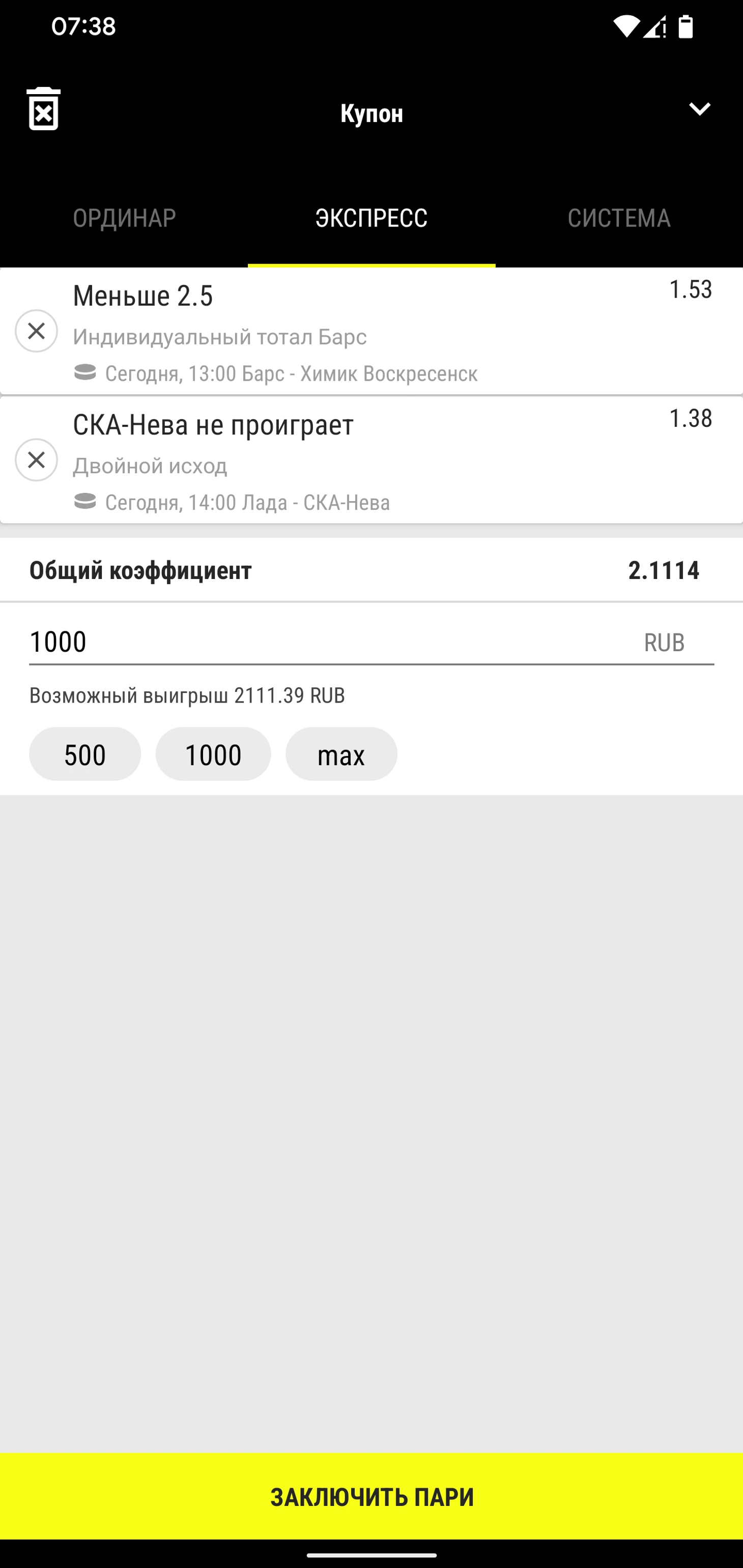Remove the Меньше 2.5 bet
The width and height of the screenshot is (743, 1568).
pyautogui.click(x=37, y=331)
